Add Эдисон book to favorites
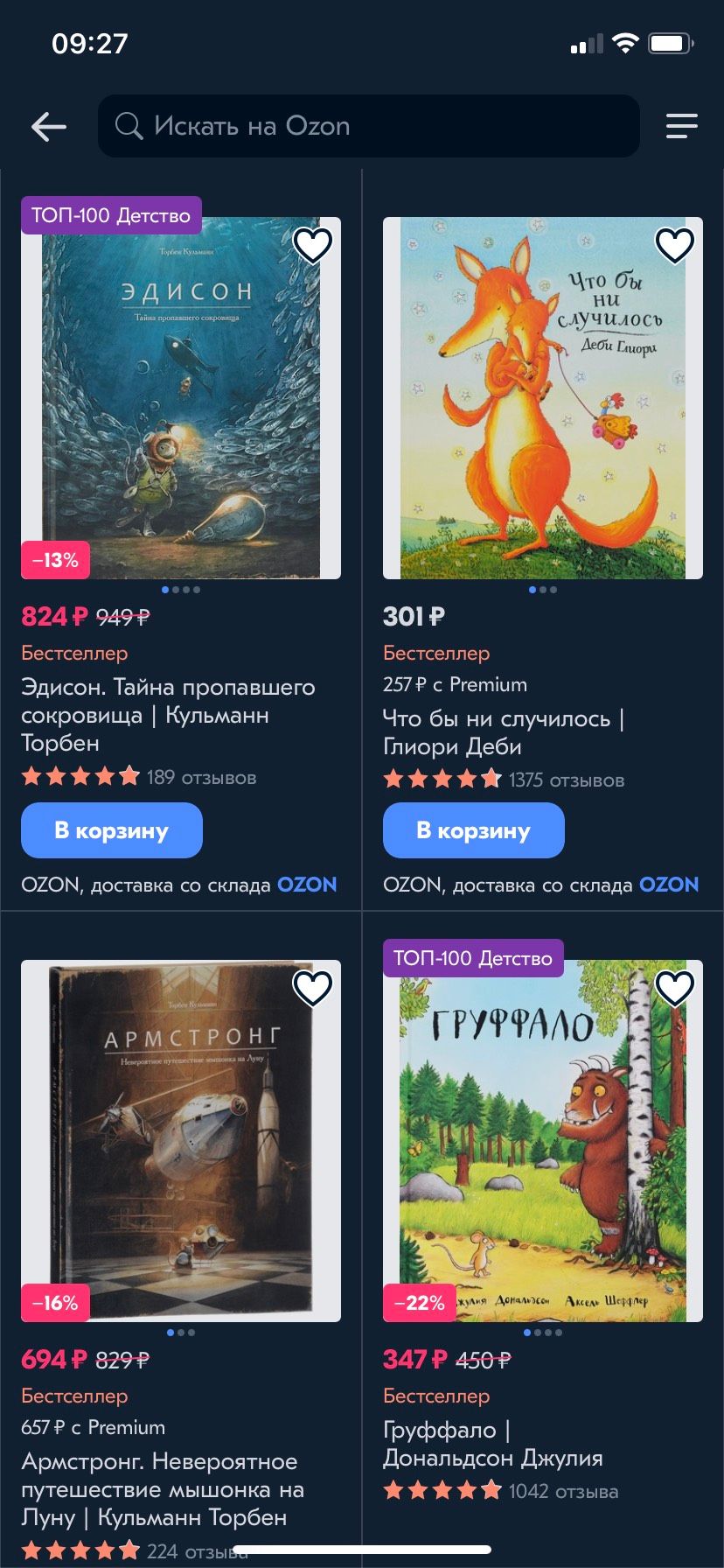The width and height of the screenshot is (724, 1568). click(312, 246)
